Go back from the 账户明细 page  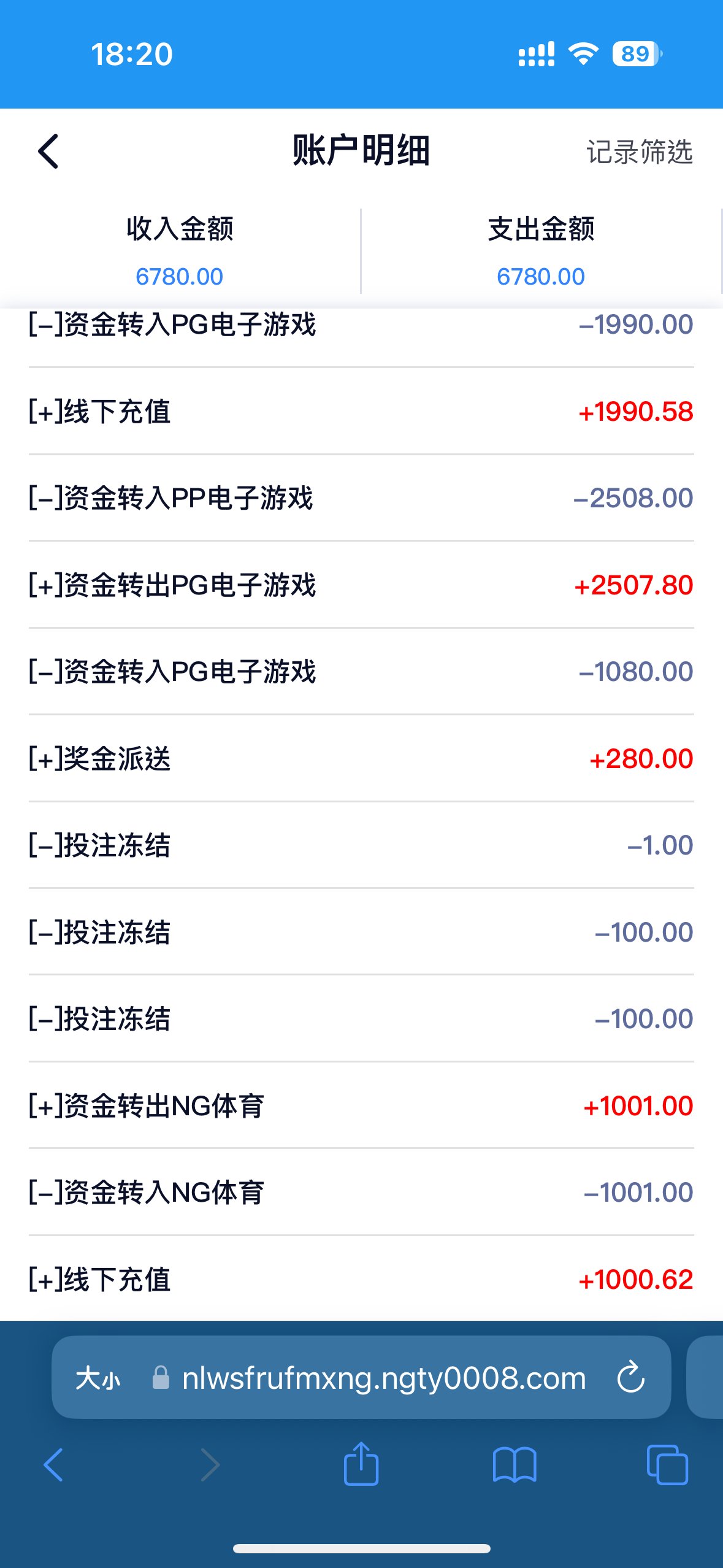click(48, 151)
